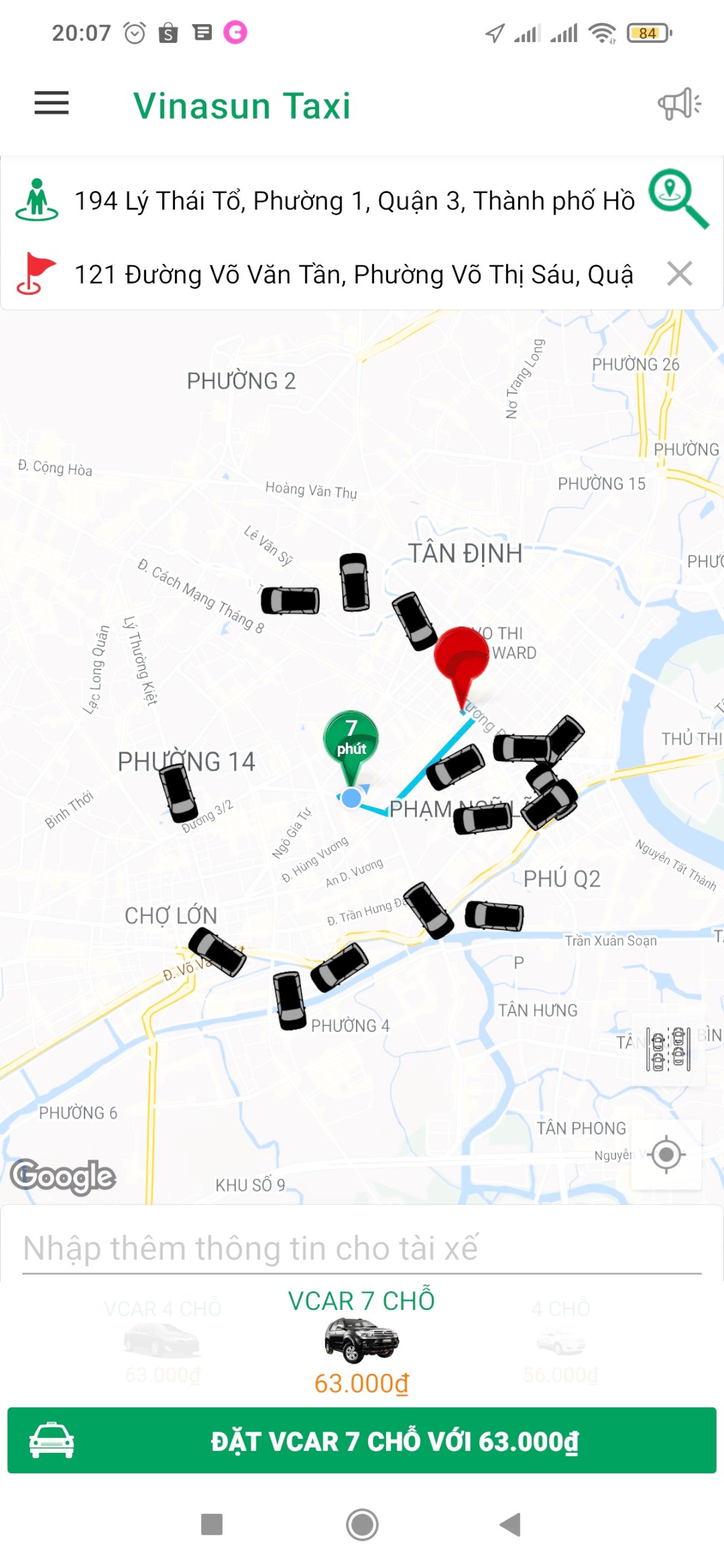The width and height of the screenshot is (724, 1568).
Task: Edit destination 121 Đường Võ Văn Tần
Action: point(353,274)
